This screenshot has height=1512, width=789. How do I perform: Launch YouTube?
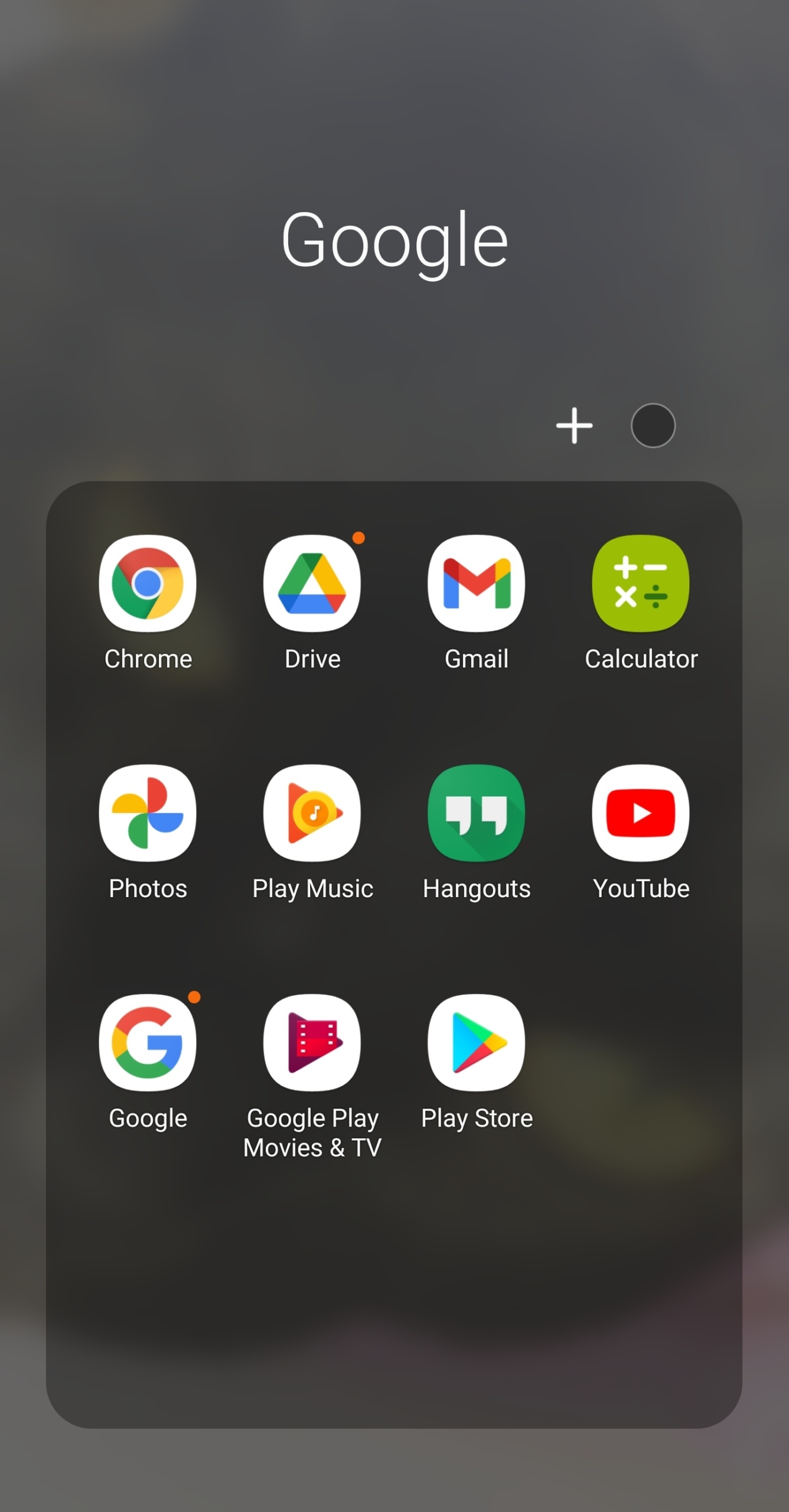[x=641, y=813]
